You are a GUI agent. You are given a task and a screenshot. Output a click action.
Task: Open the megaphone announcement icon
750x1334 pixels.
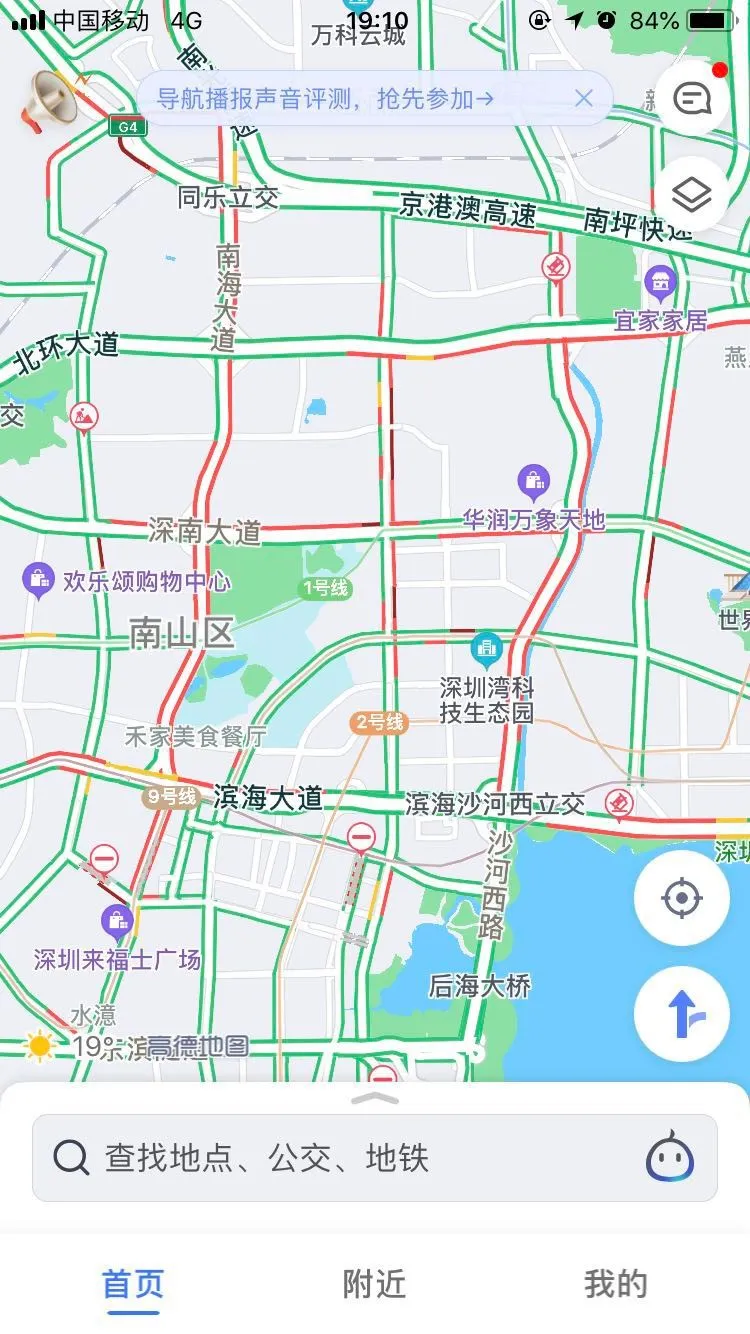coord(47,100)
